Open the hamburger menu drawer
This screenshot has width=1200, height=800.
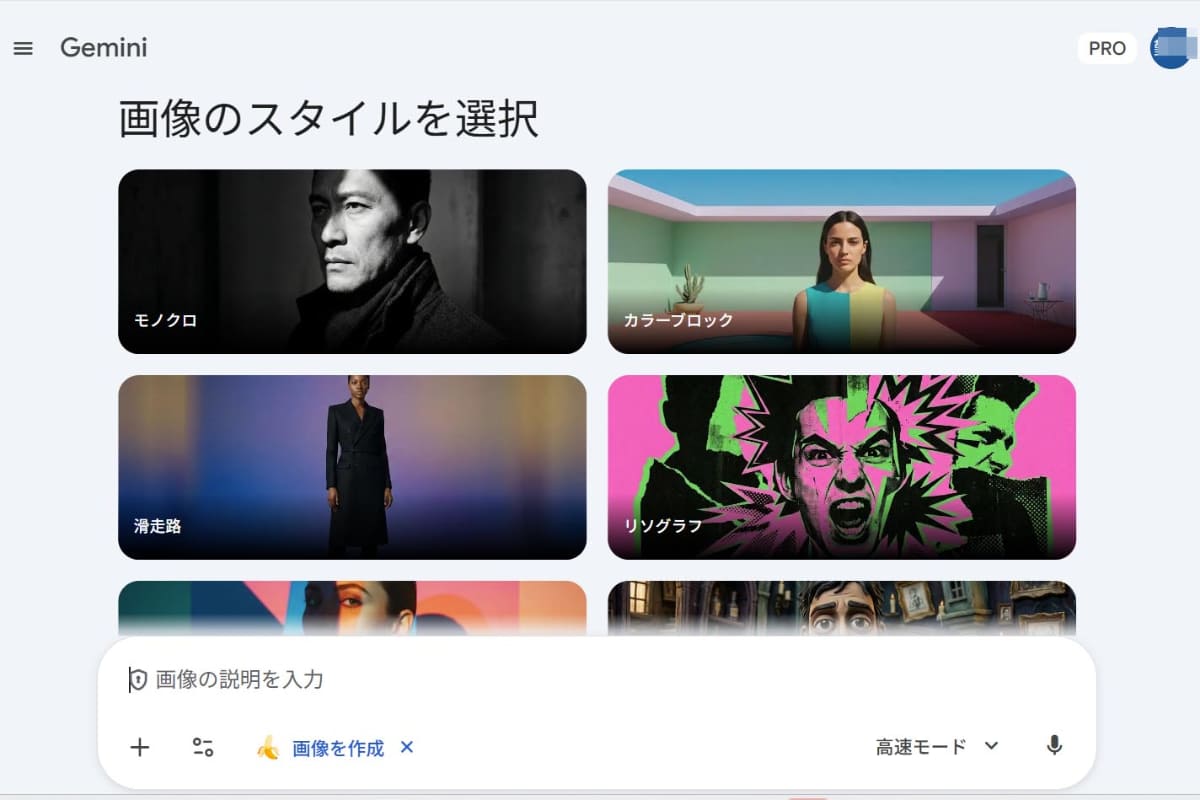click(x=23, y=48)
